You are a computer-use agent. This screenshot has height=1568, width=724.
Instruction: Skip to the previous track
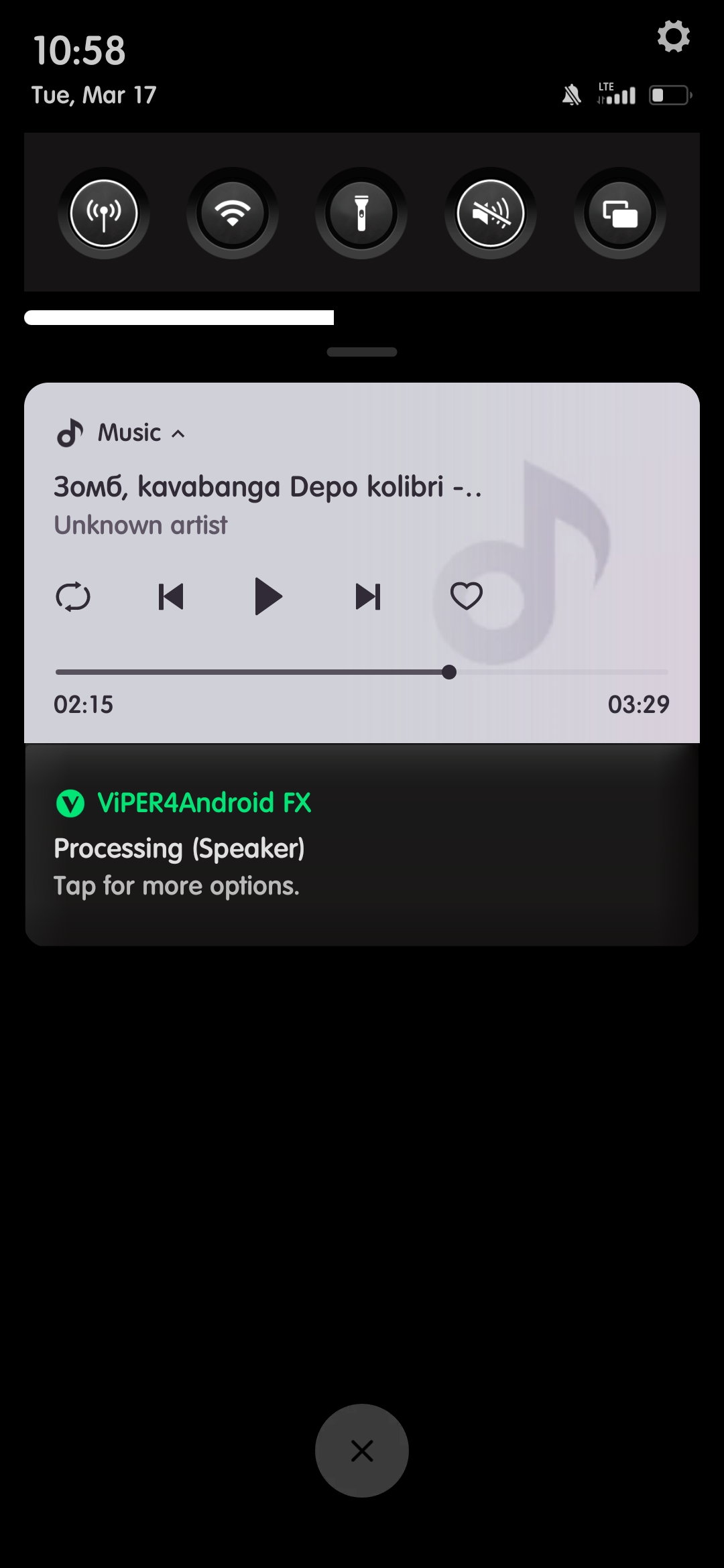pyautogui.click(x=171, y=596)
